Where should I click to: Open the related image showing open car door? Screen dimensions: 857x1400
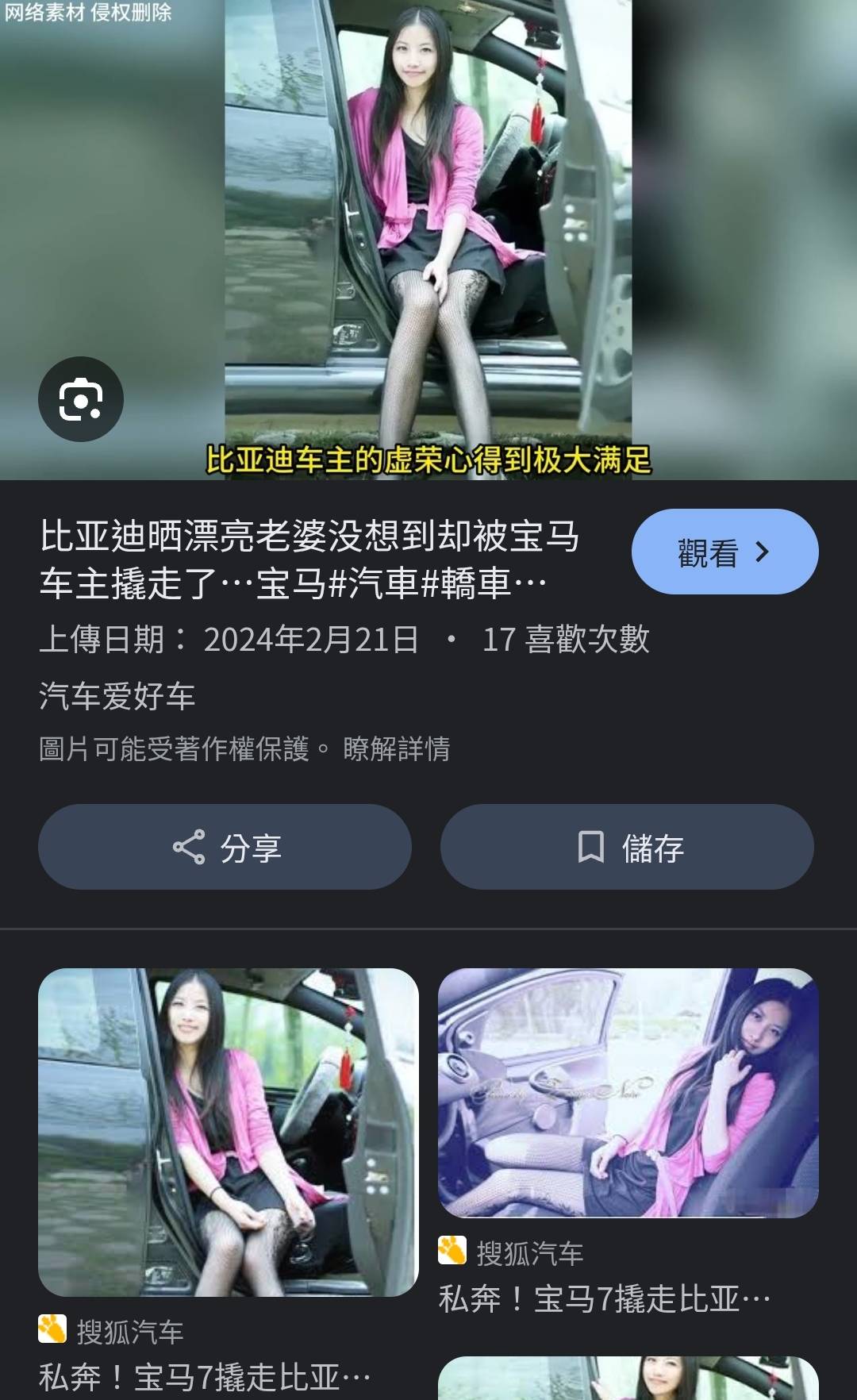(x=229, y=1132)
